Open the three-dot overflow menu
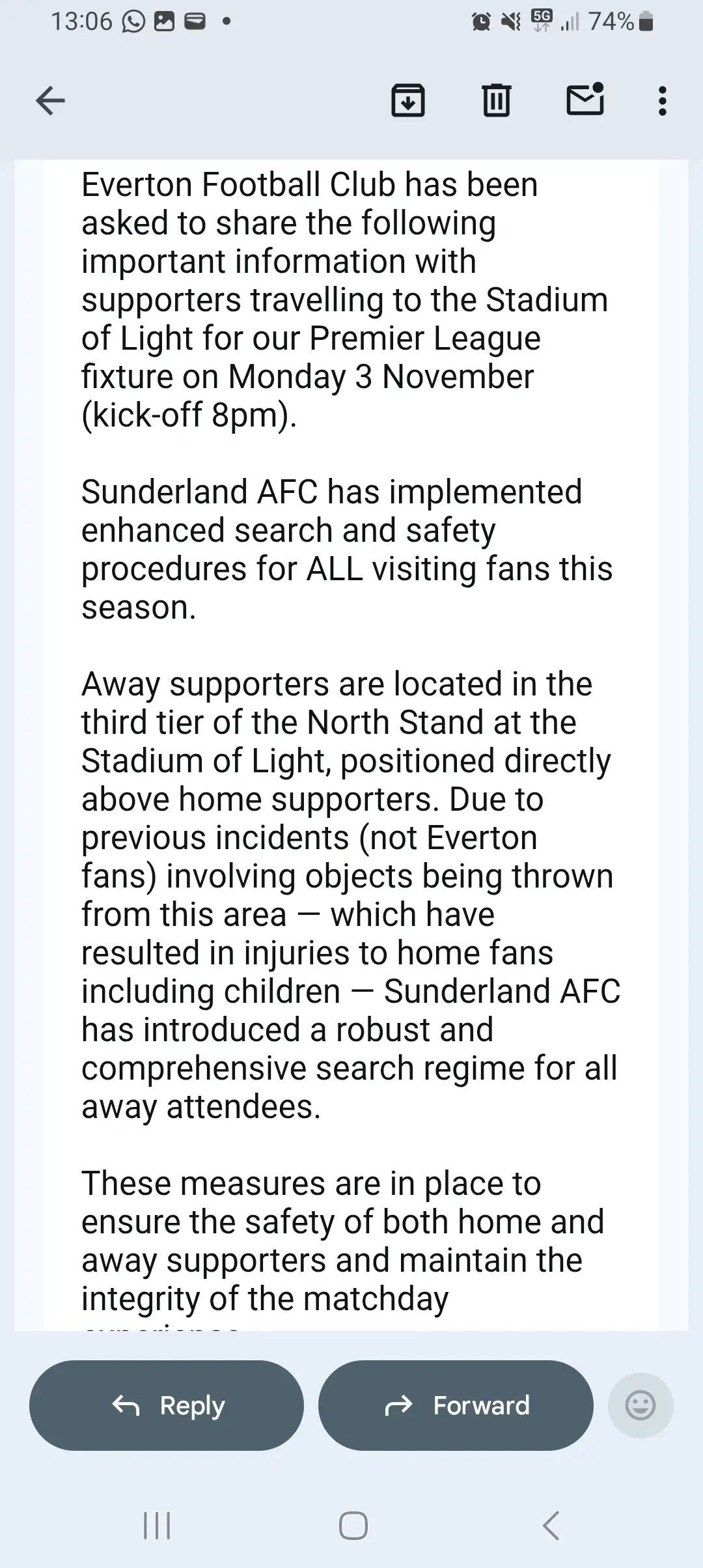Image resolution: width=703 pixels, height=1568 pixels. (x=662, y=101)
